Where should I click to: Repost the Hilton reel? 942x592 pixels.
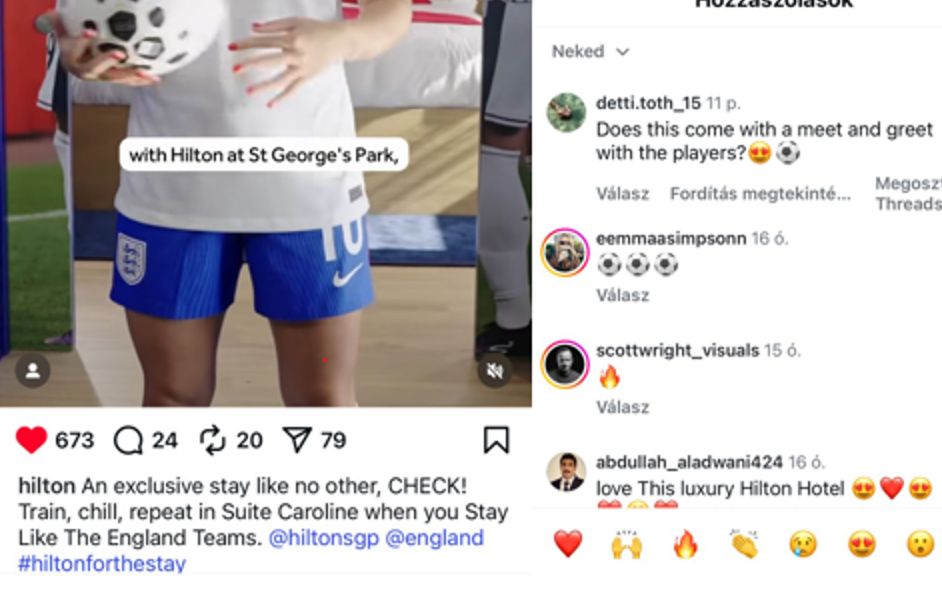(x=213, y=440)
